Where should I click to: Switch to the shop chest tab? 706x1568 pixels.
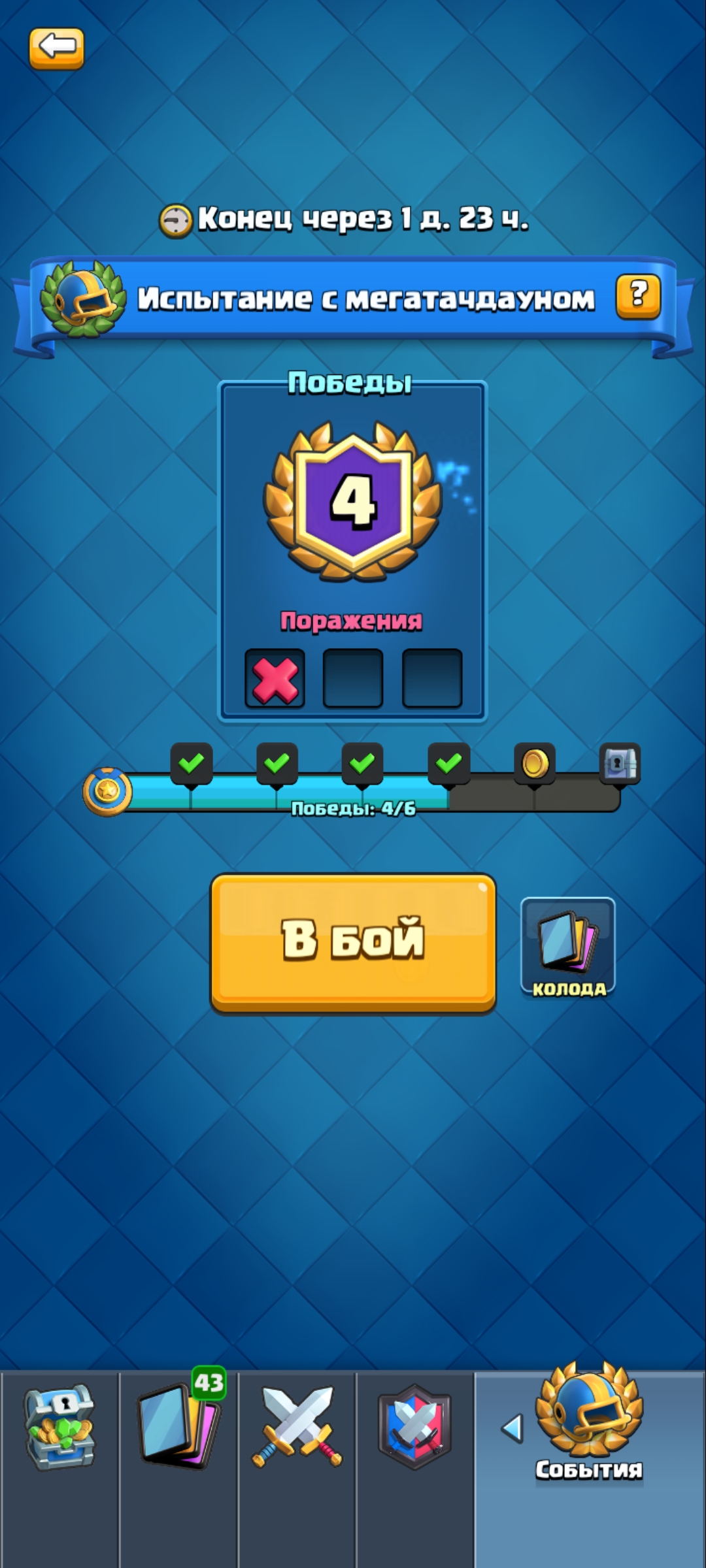click(59, 1429)
